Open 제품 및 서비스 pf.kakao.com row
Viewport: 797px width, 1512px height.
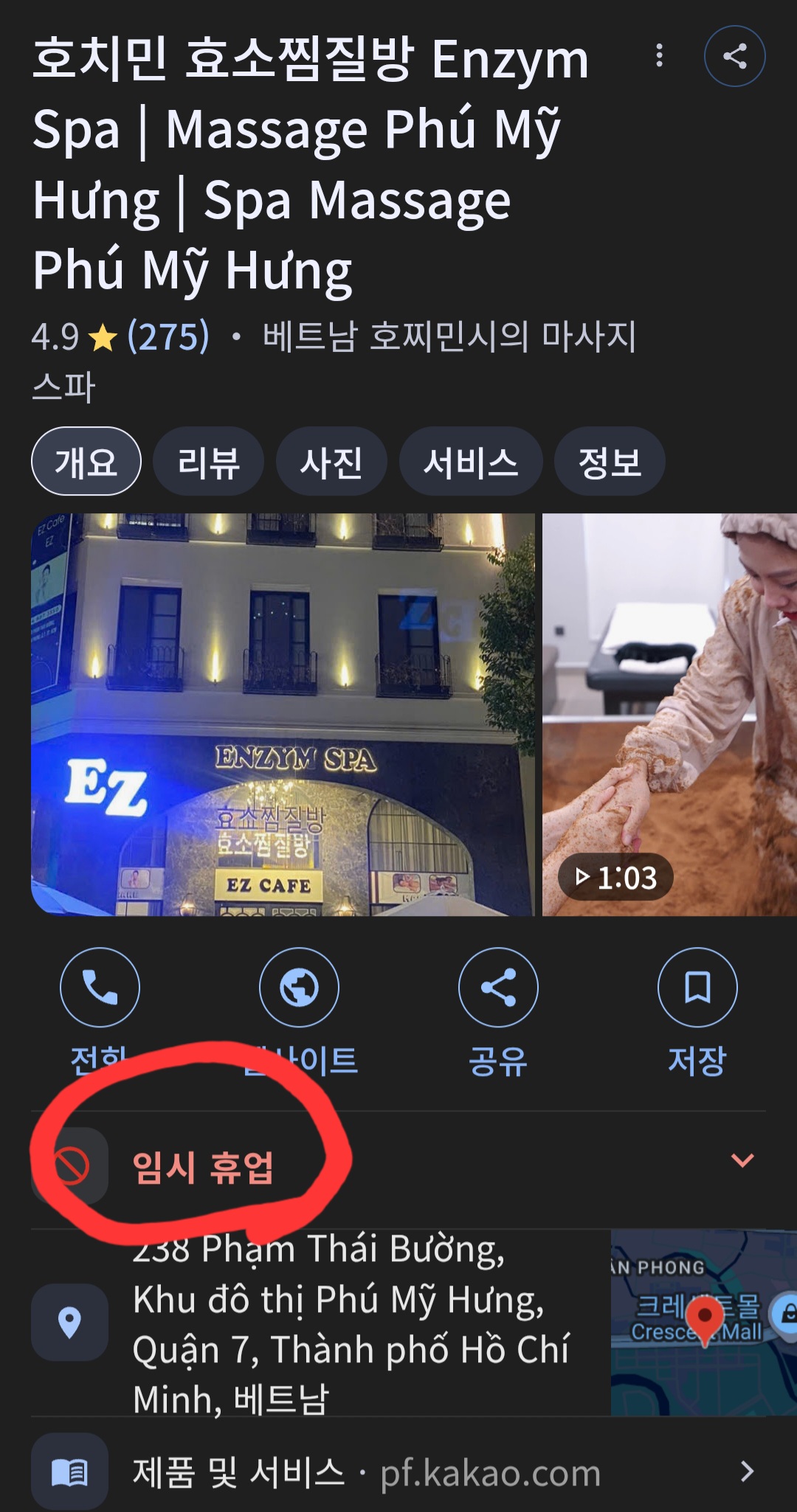(x=398, y=1472)
